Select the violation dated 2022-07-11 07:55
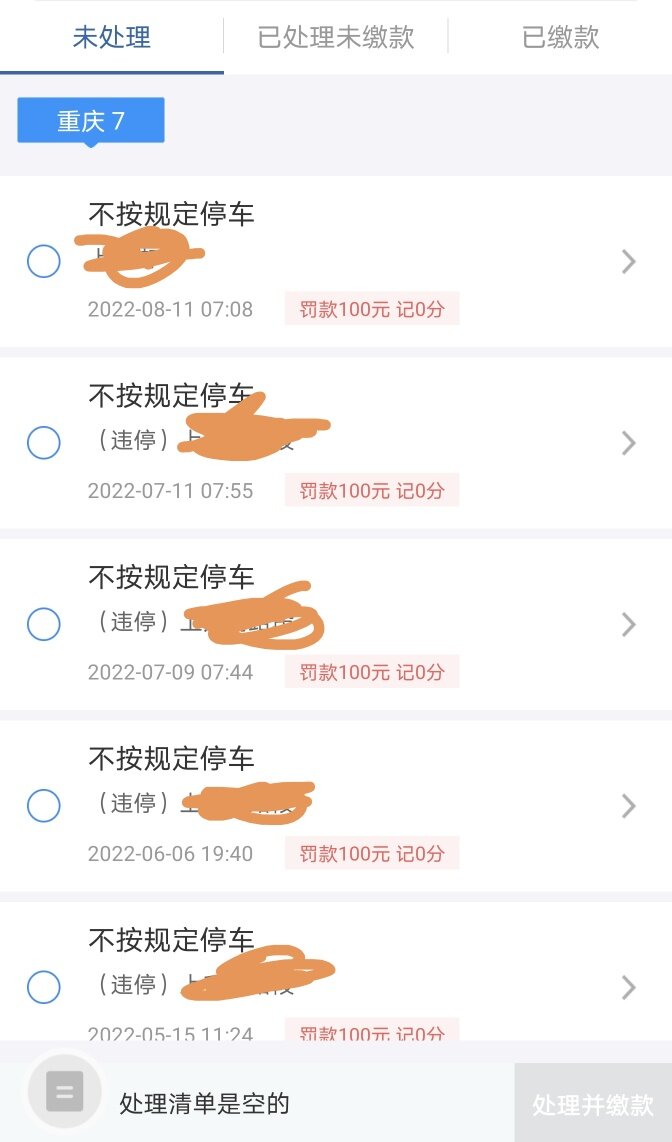Image resolution: width=672 pixels, height=1142 pixels. pos(44,443)
